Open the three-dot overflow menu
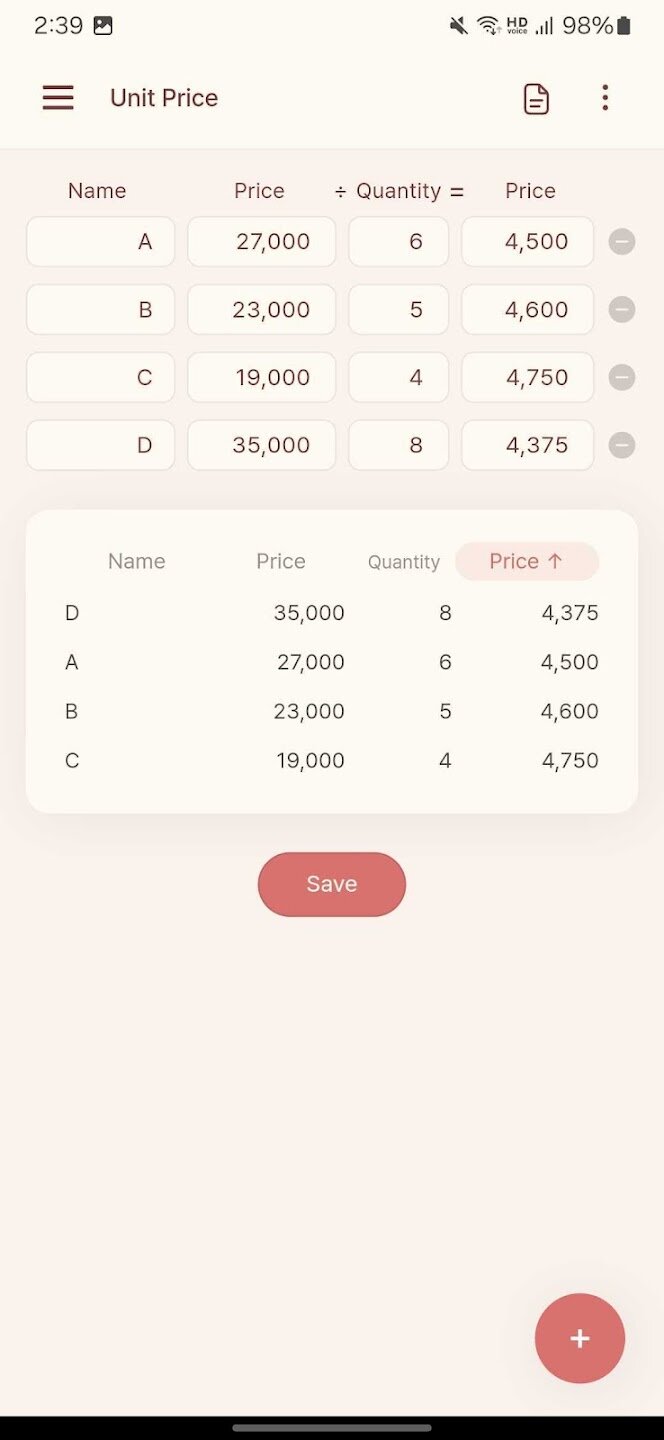Screen dimensions: 664x1440 [605, 98]
